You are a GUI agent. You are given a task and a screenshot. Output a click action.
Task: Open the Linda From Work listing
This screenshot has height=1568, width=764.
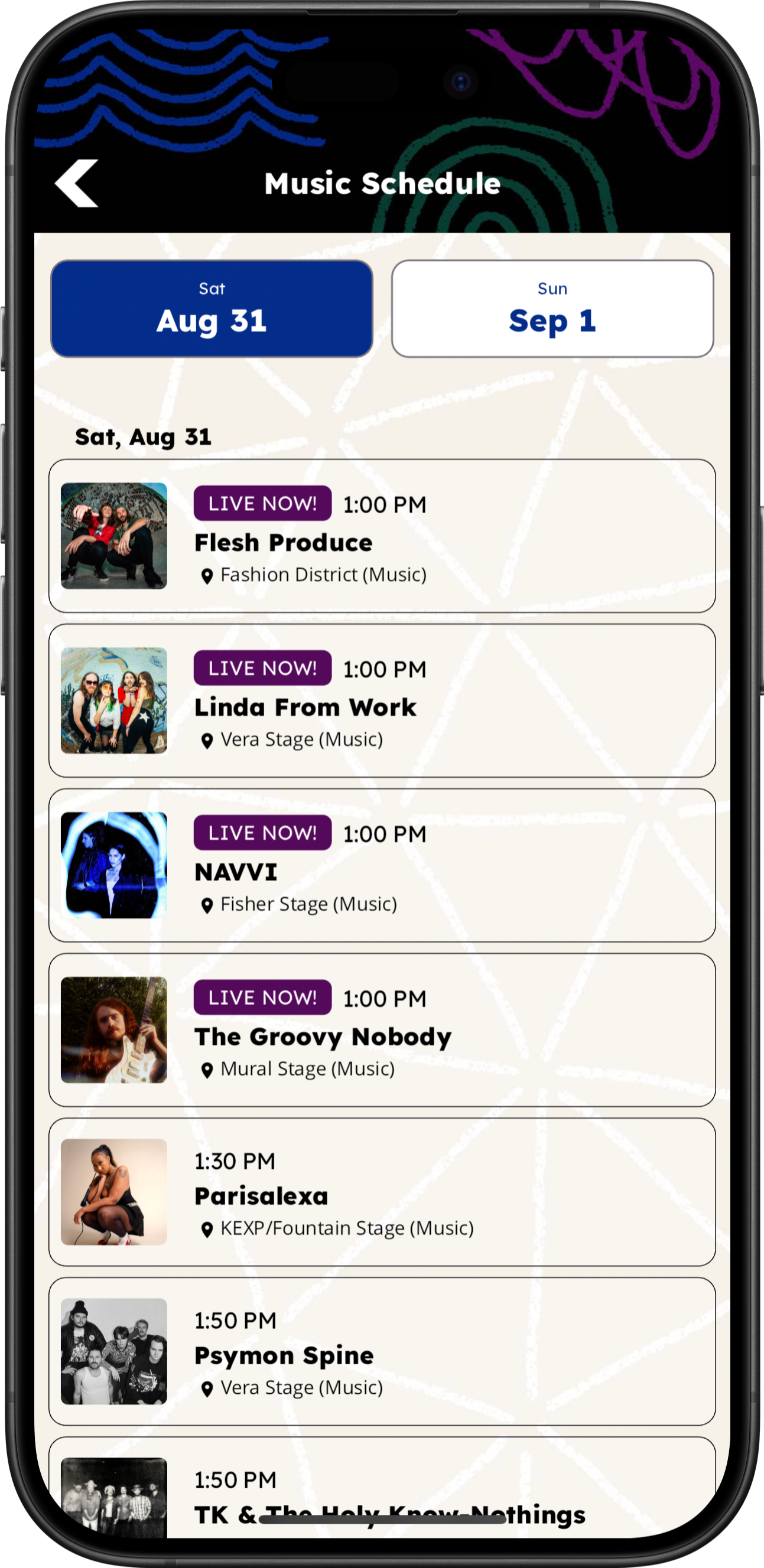[x=382, y=700]
